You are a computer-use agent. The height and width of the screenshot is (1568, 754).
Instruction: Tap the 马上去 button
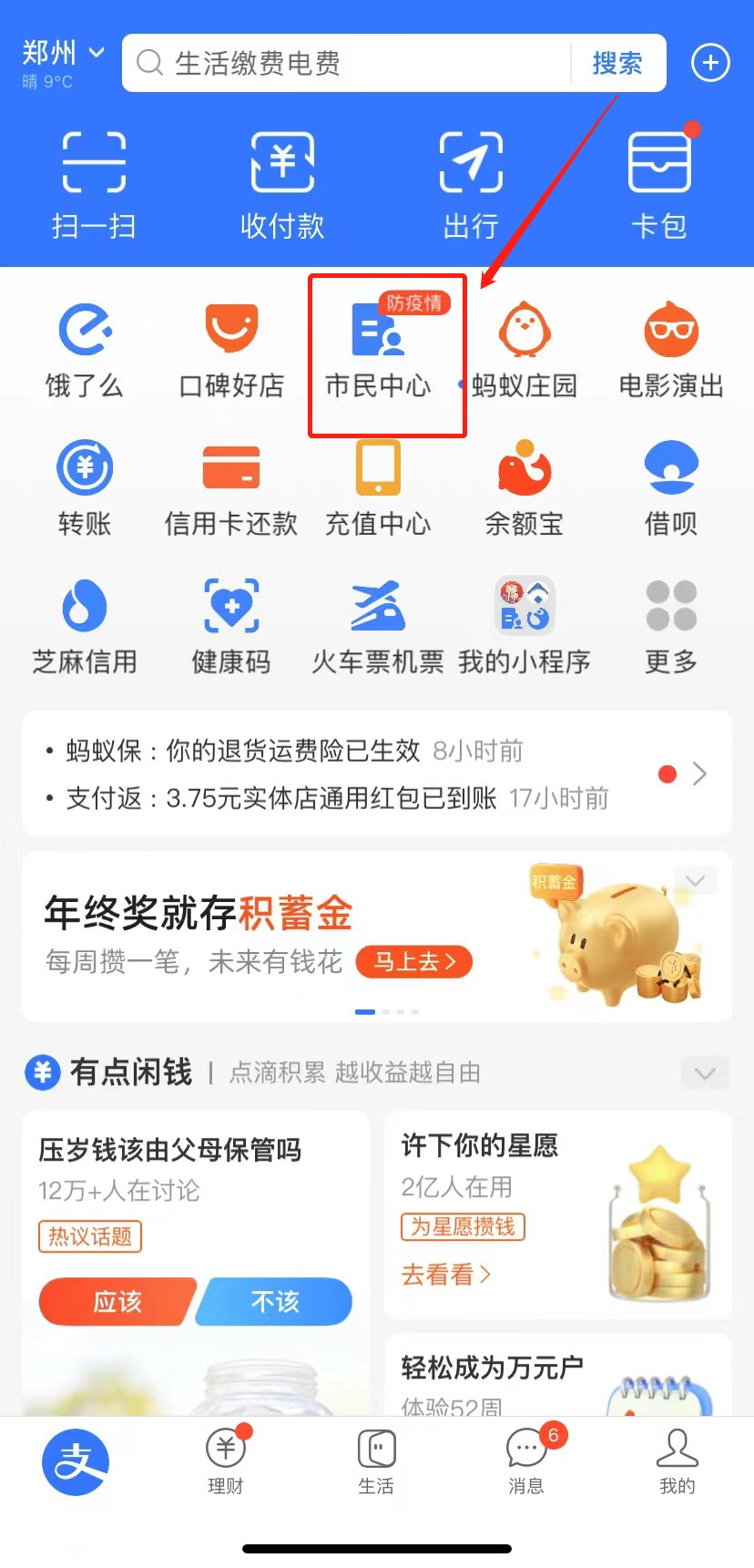pyautogui.click(x=414, y=961)
